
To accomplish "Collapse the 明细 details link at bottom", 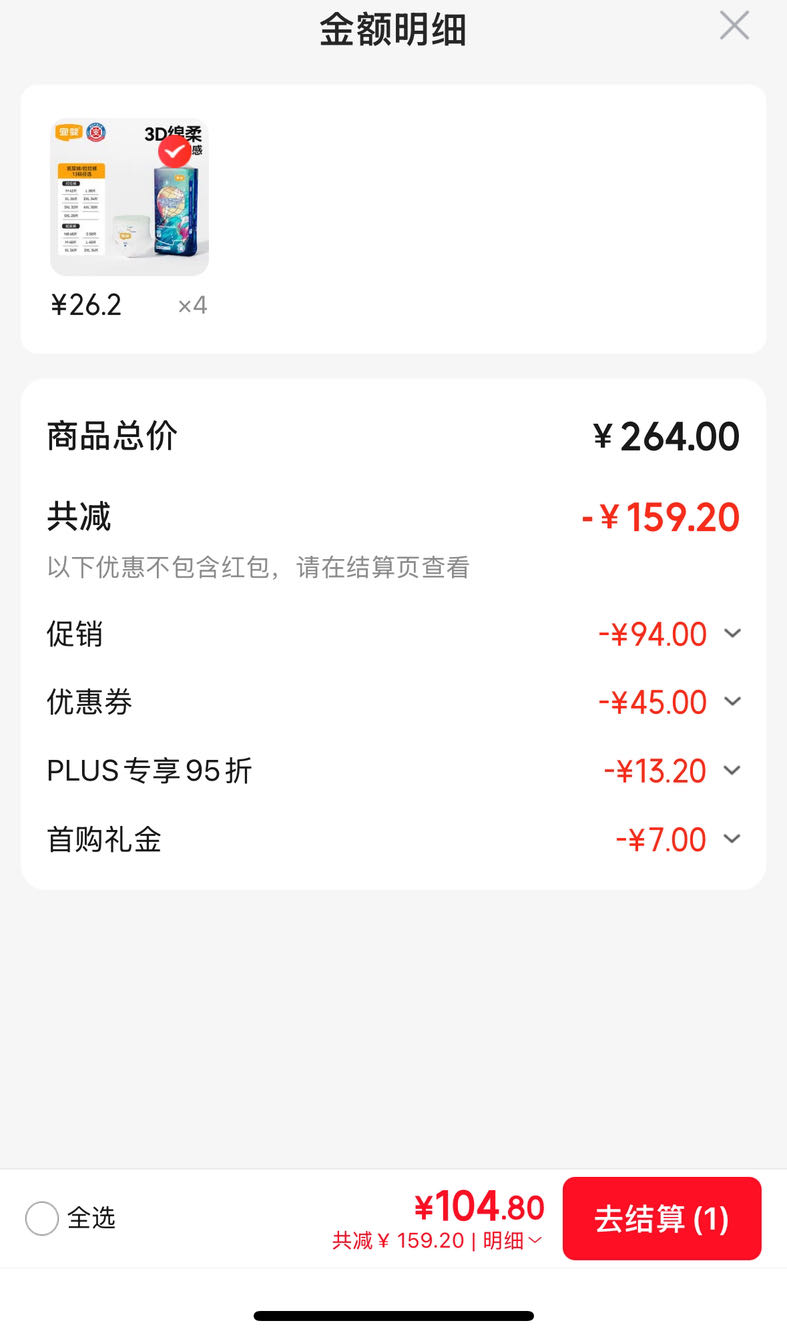I will point(512,1241).
